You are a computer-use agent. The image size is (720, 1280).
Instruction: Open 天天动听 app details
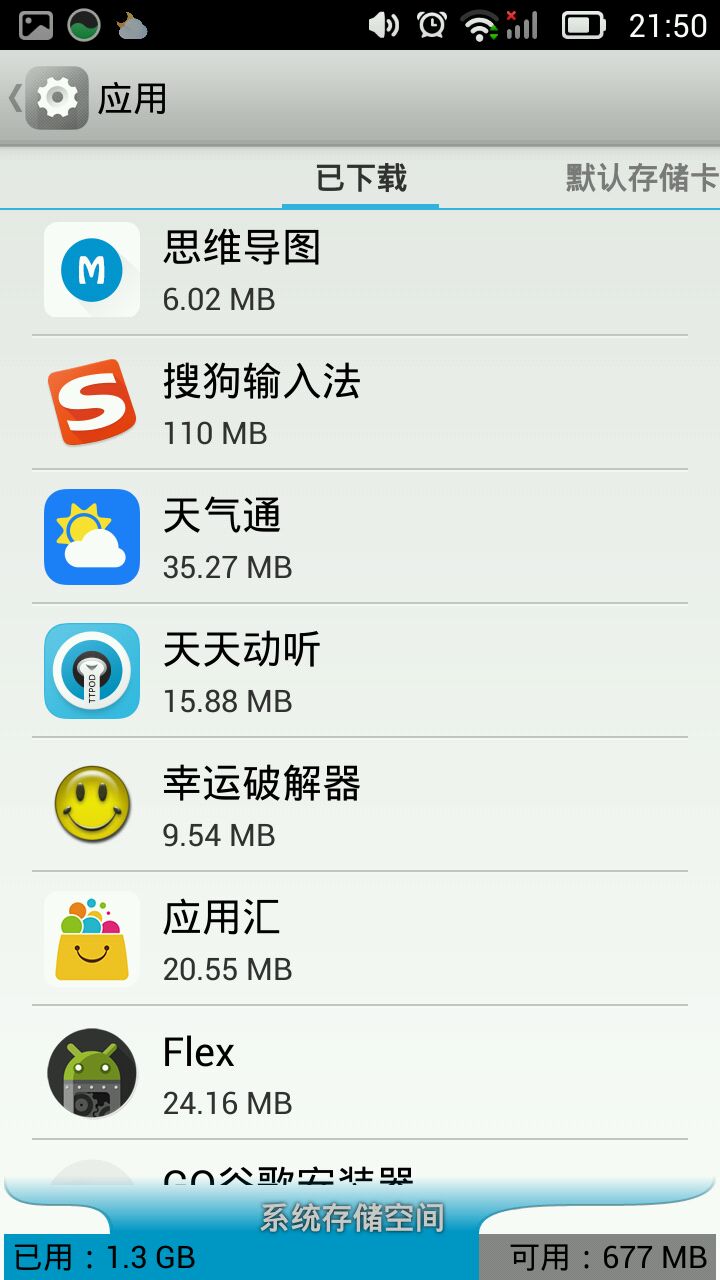[x=360, y=671]
